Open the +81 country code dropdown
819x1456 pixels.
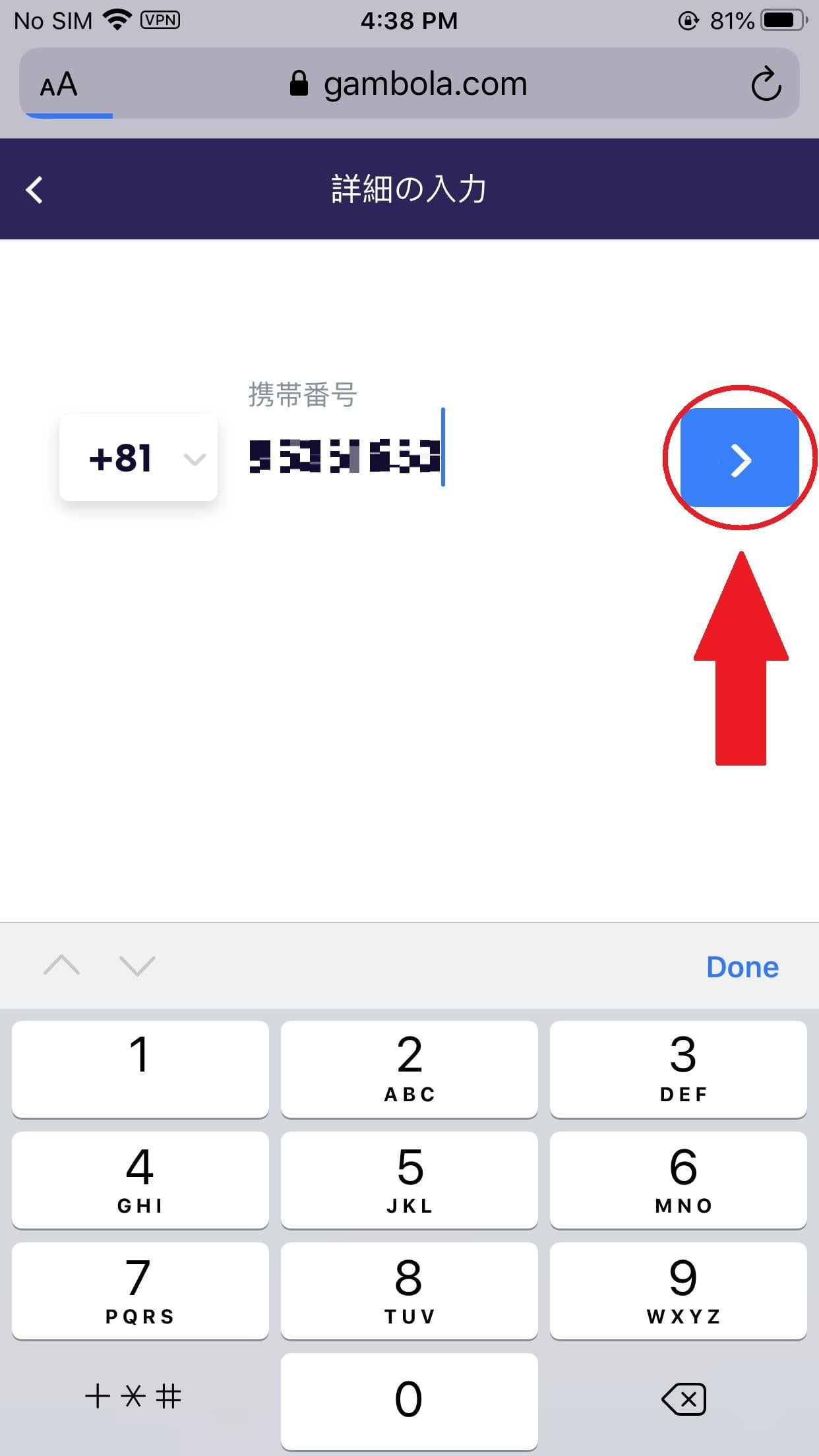click(x=138, y=458)
